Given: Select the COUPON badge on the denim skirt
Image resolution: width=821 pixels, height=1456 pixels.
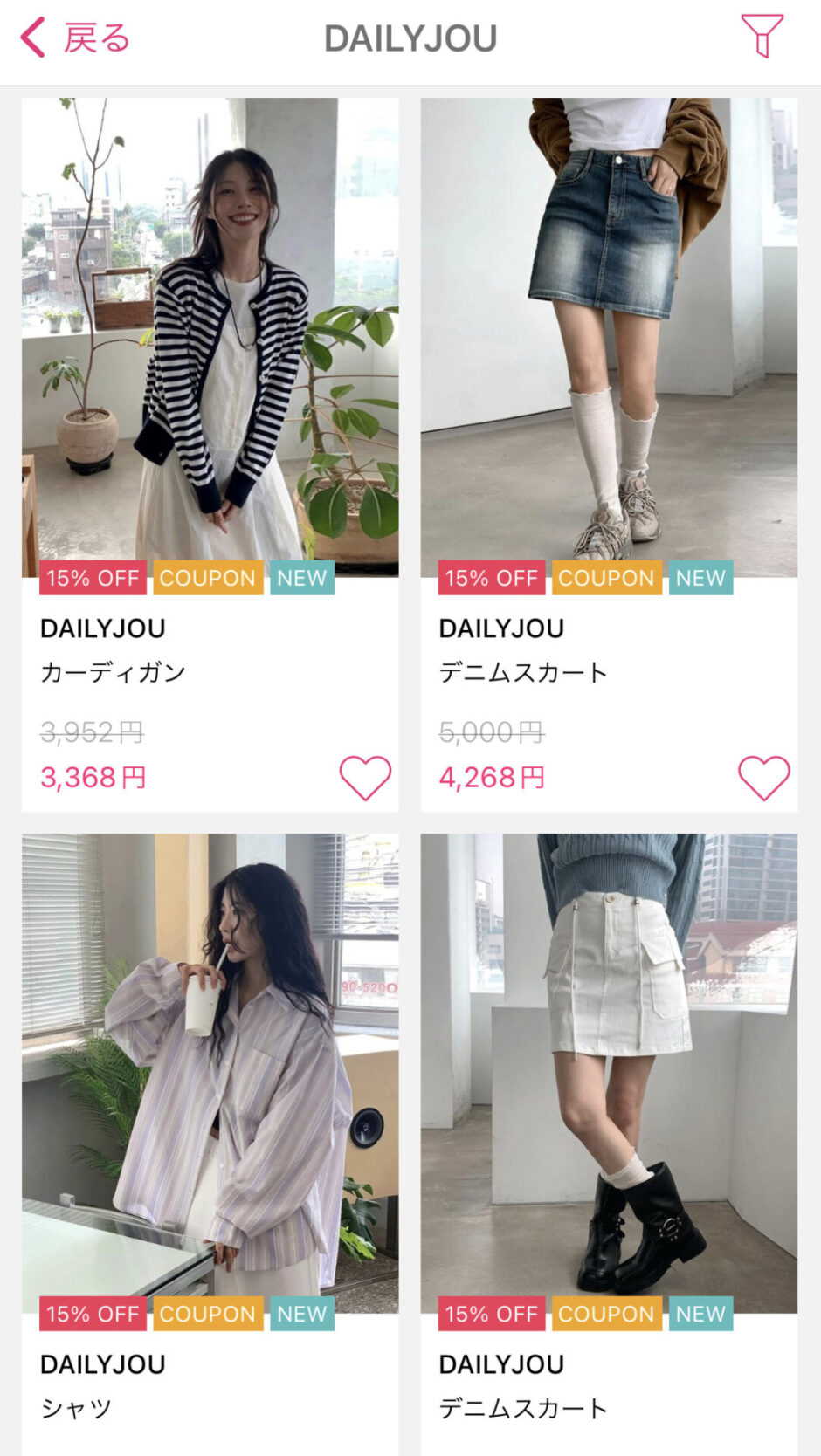Looking at the screenshot, I should pos(605,577).
